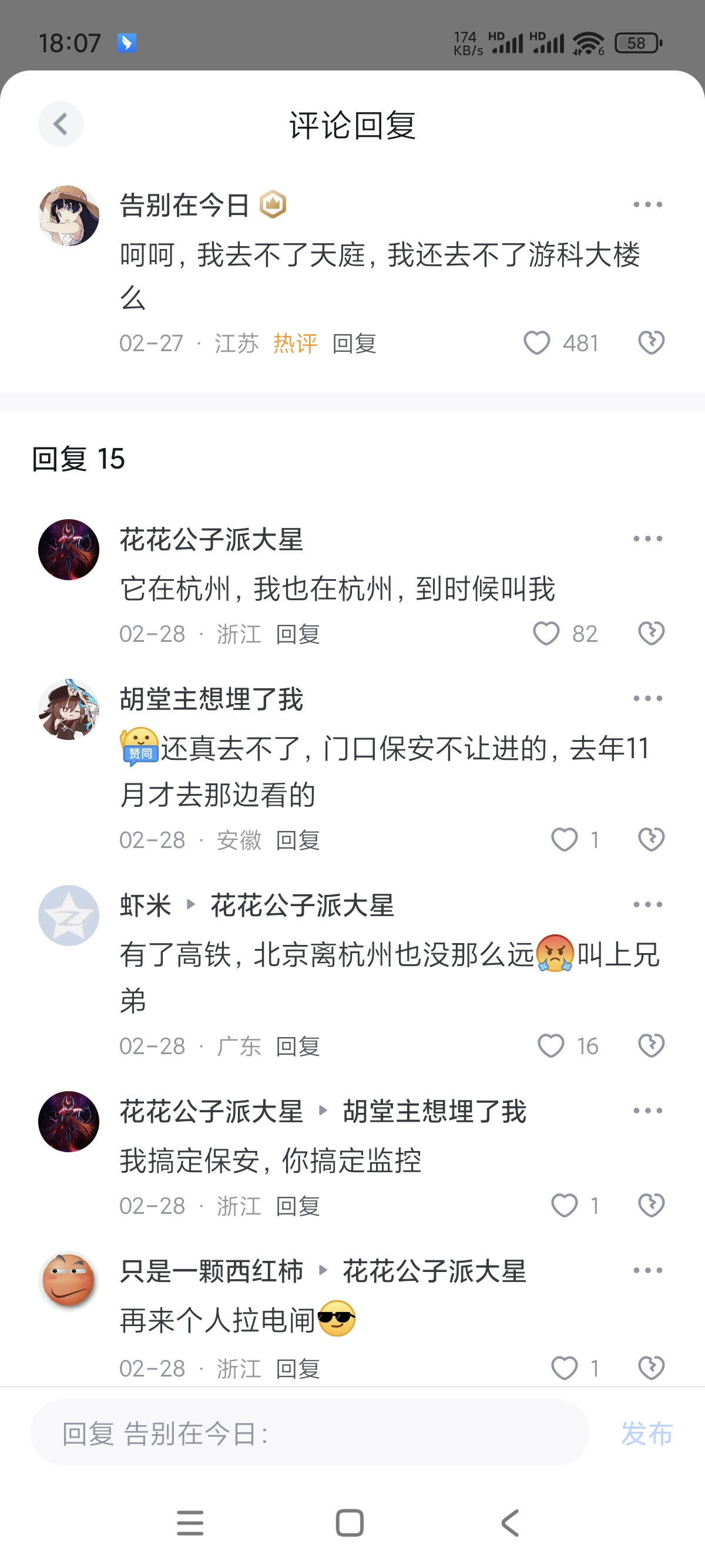
Task: Go to the system home screen
Action: pos(350,1523)
